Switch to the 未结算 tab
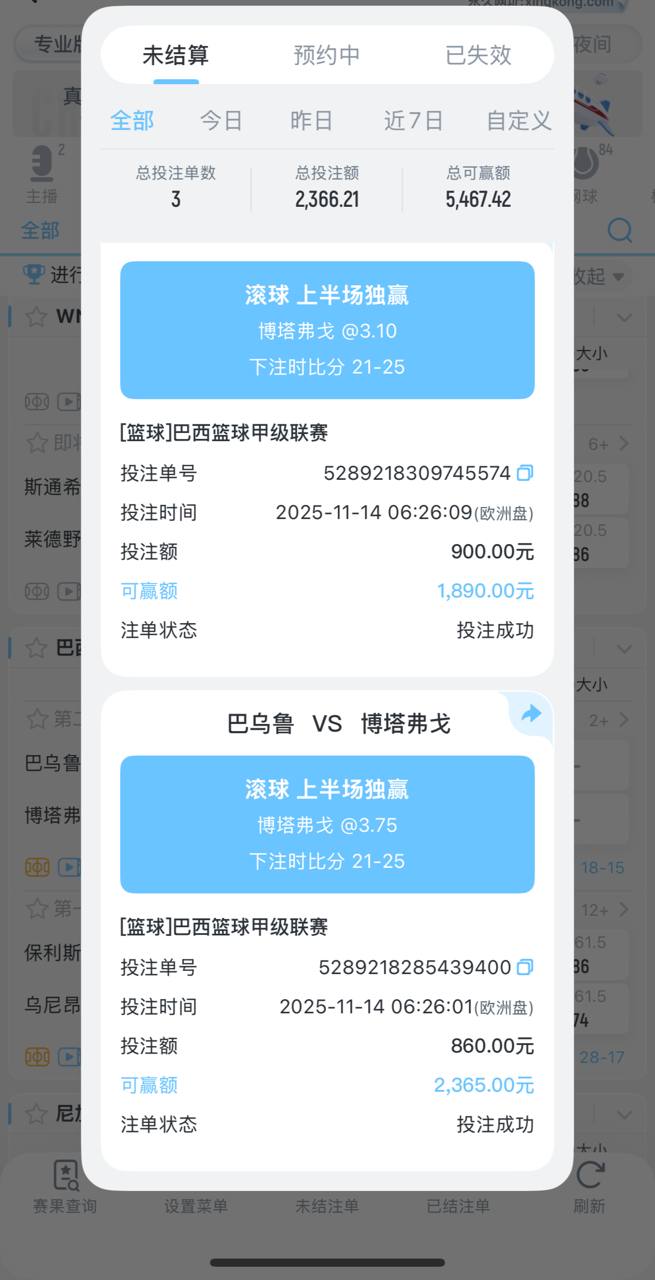 pos(175,55)
